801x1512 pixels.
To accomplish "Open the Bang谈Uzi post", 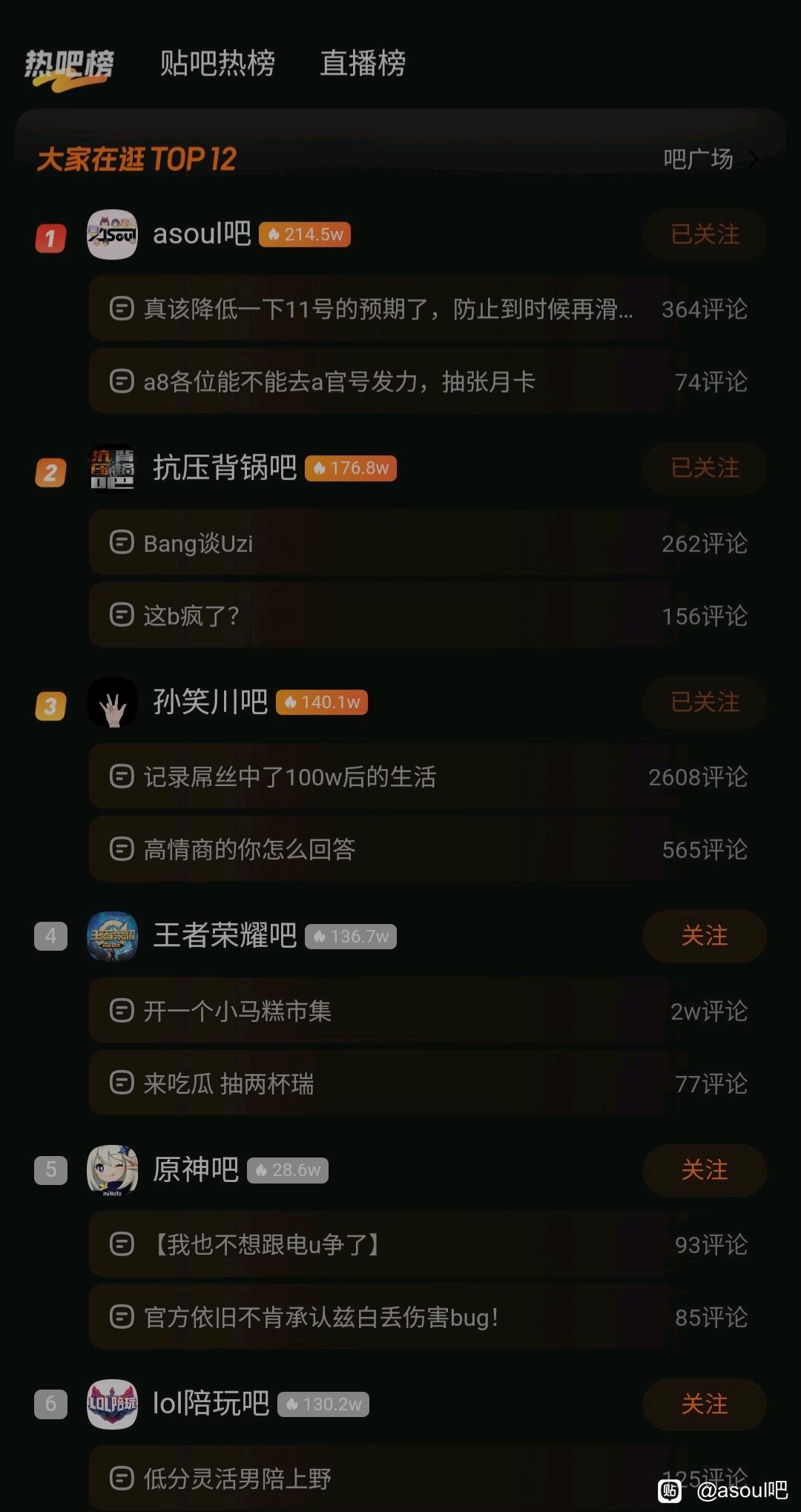I will tap(199, 543).
